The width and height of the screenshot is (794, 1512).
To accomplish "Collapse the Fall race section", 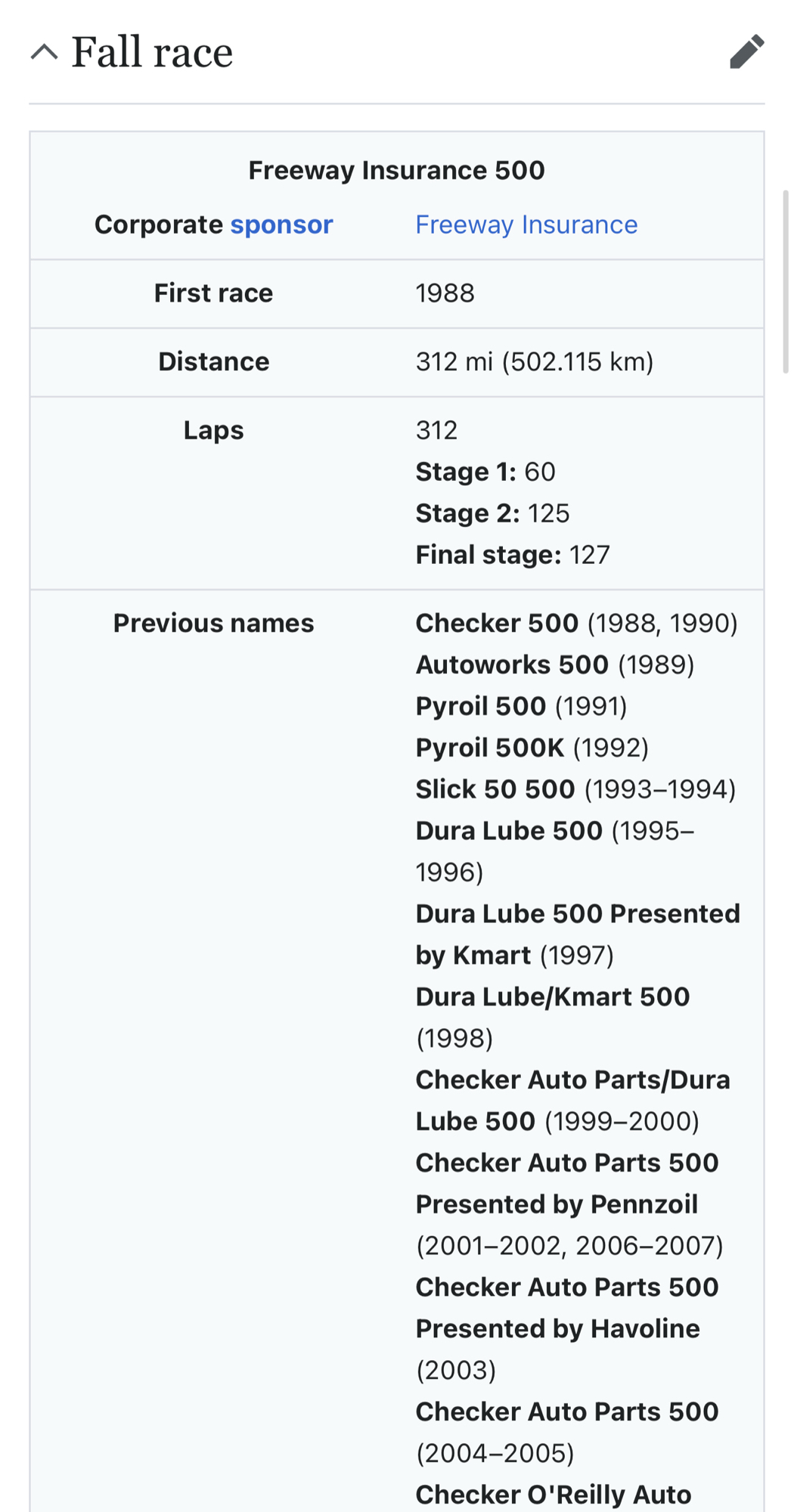I will (45, 52).
